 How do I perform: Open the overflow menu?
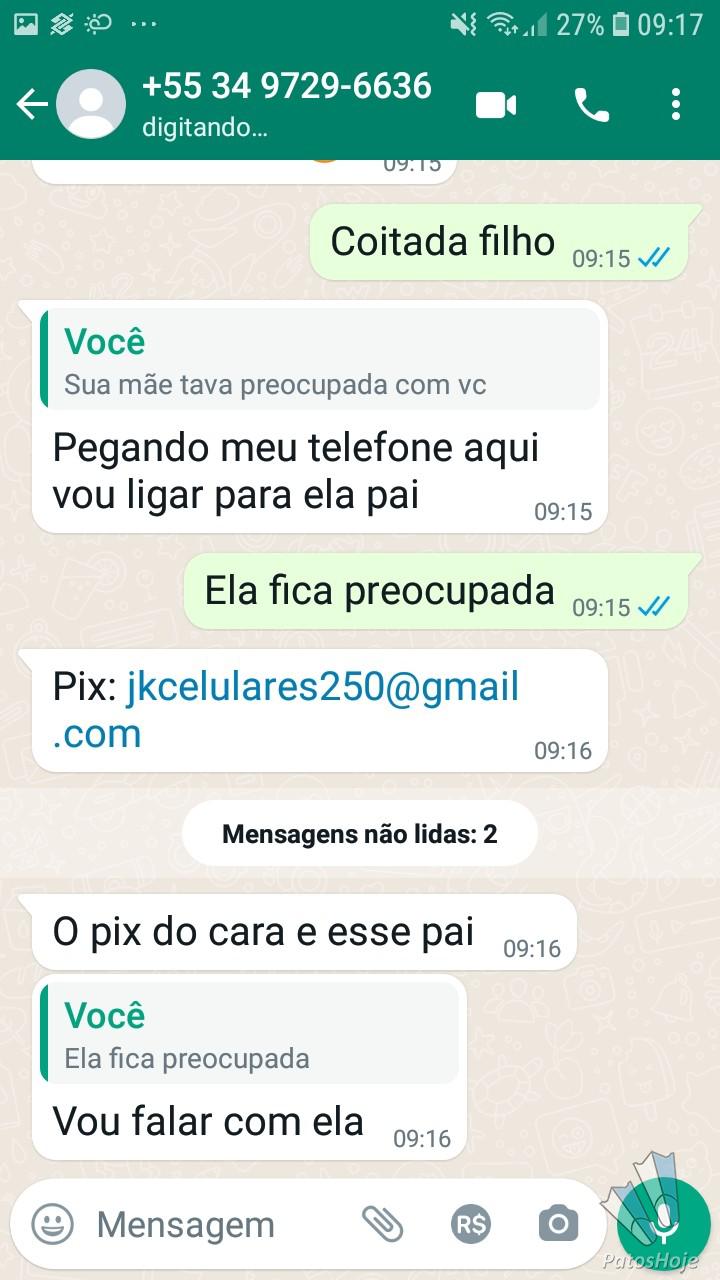[676, 104]
